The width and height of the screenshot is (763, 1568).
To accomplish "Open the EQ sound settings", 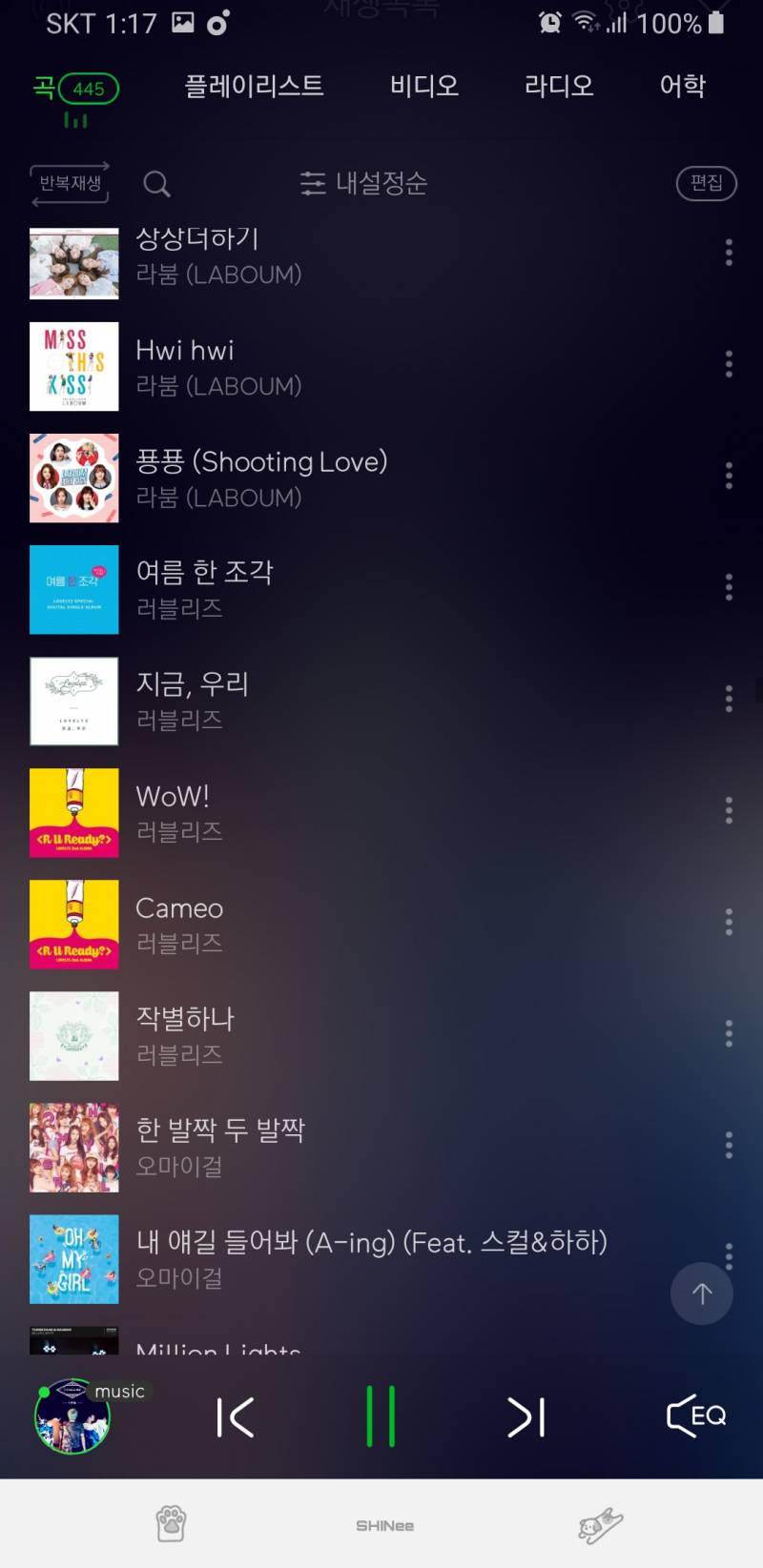I will pos(695,1415).
